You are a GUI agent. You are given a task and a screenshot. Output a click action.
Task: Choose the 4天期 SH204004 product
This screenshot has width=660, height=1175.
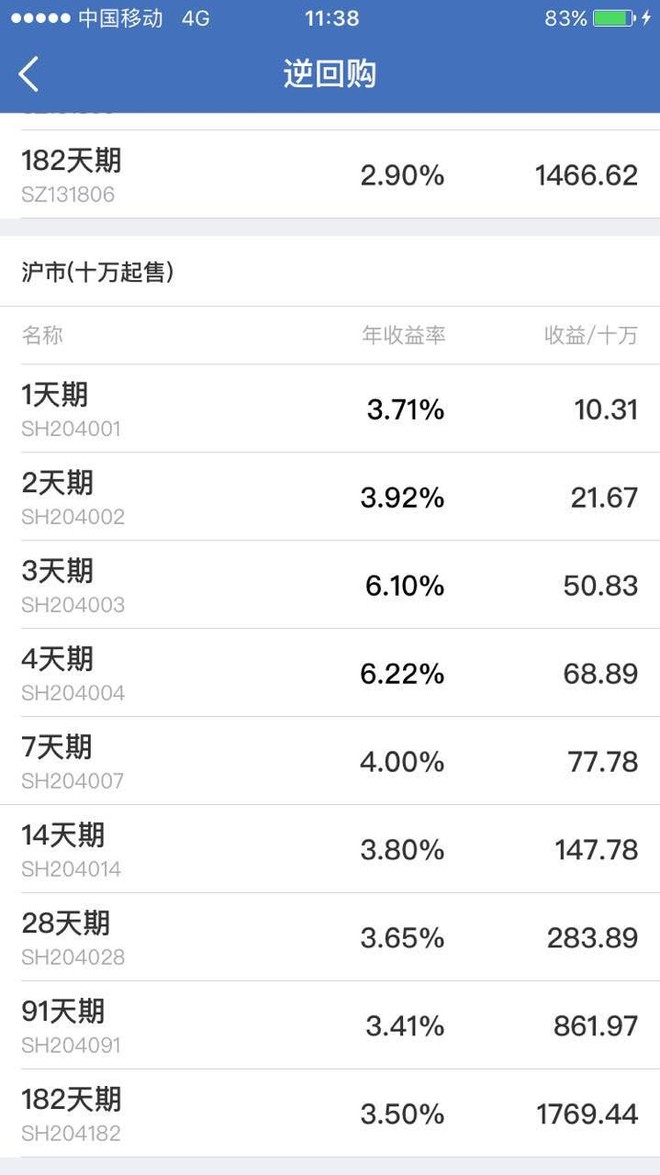(330, 673)
